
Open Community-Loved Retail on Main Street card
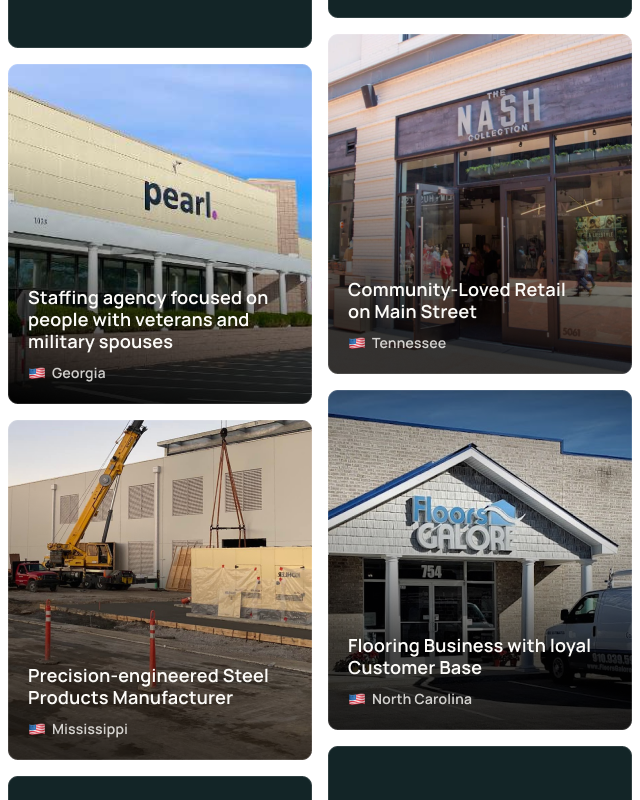479,205
